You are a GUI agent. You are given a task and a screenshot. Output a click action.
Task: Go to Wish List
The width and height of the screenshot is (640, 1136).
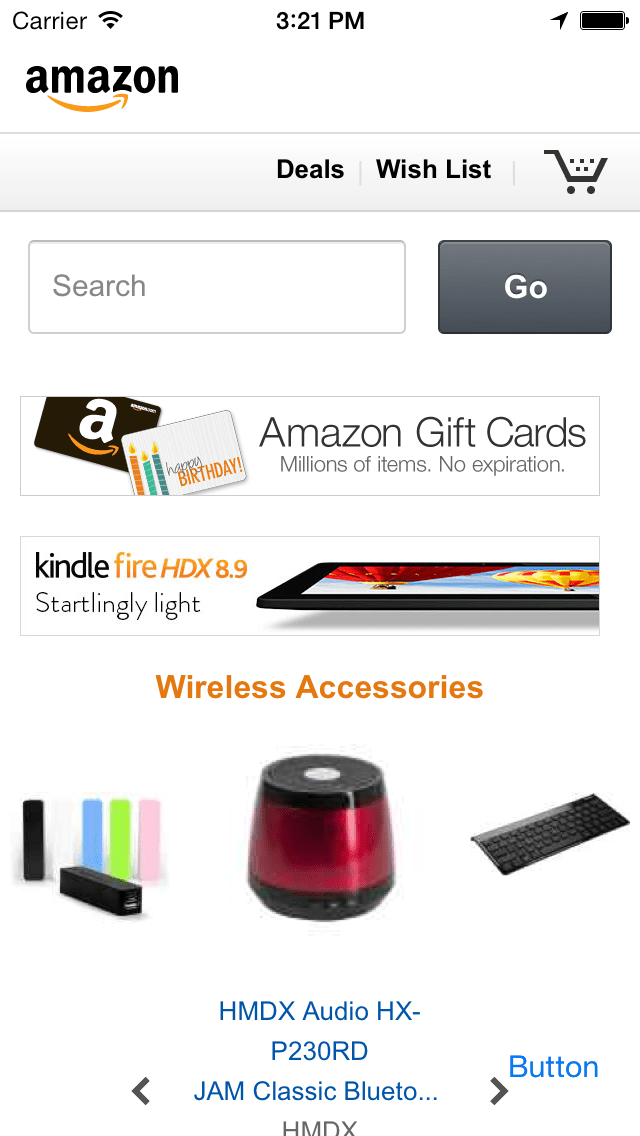point(433,170)
